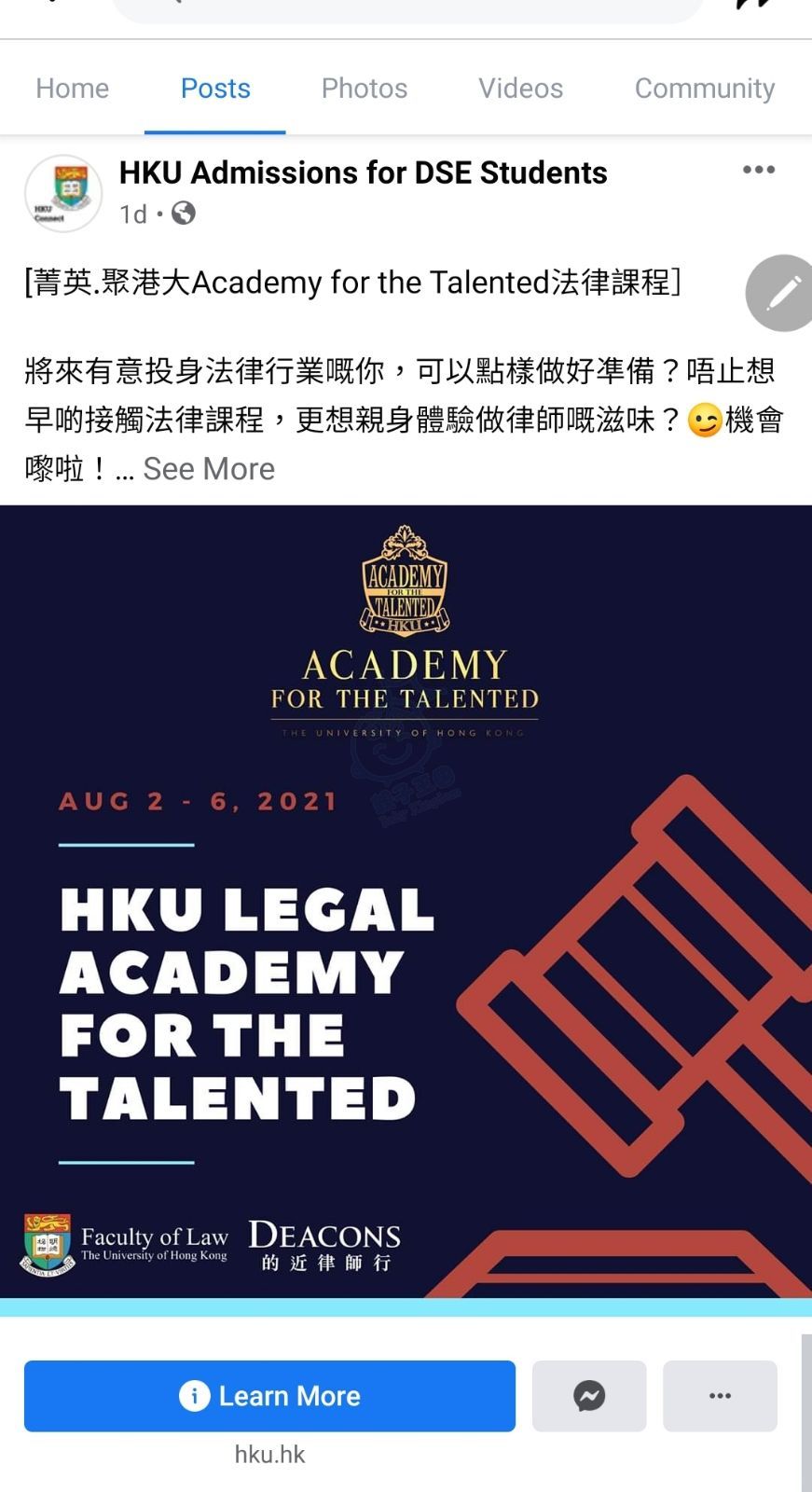Select the Community tab
Screen dimensions: 812x1492
click(704, 89)
